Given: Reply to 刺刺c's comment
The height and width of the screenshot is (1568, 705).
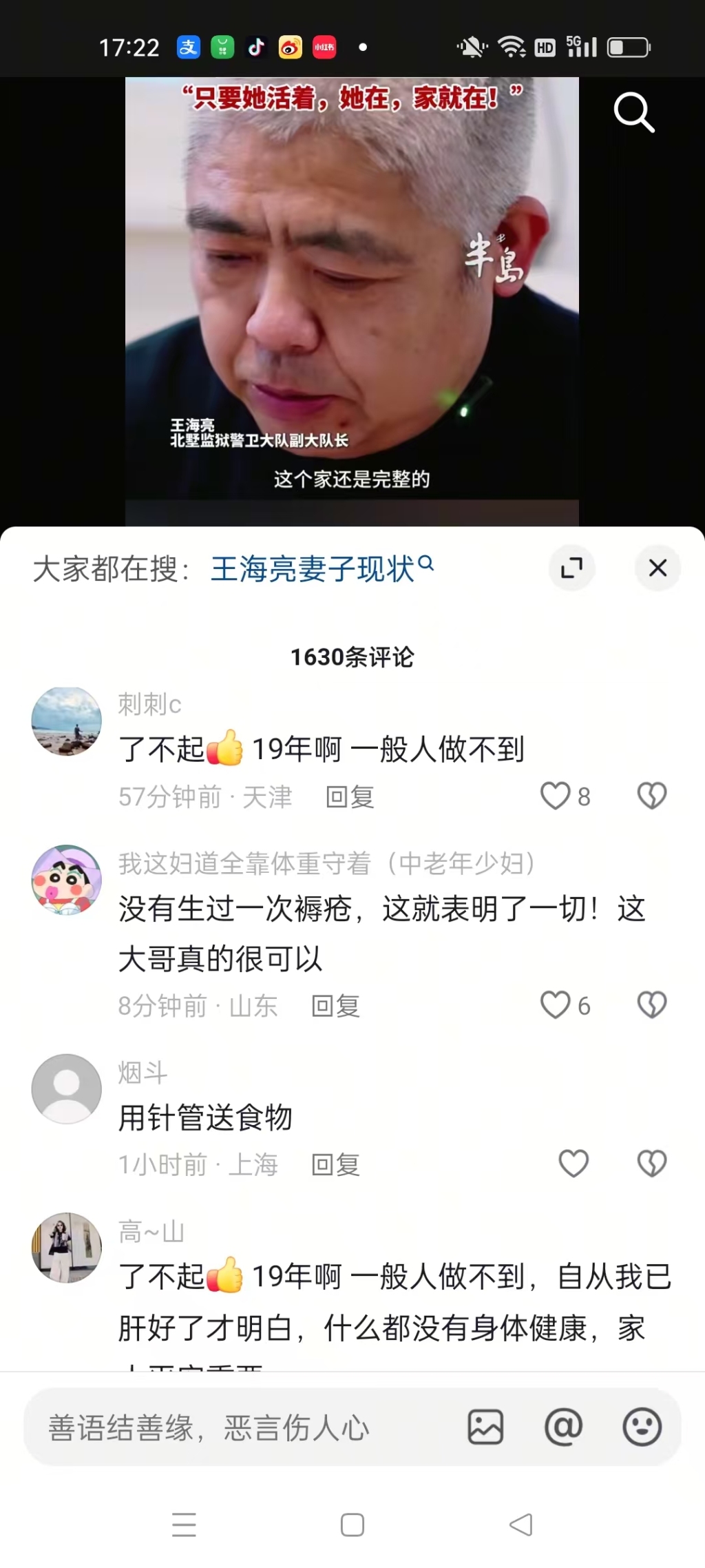Looking at the screenshot, I should (x=350, y=797).
